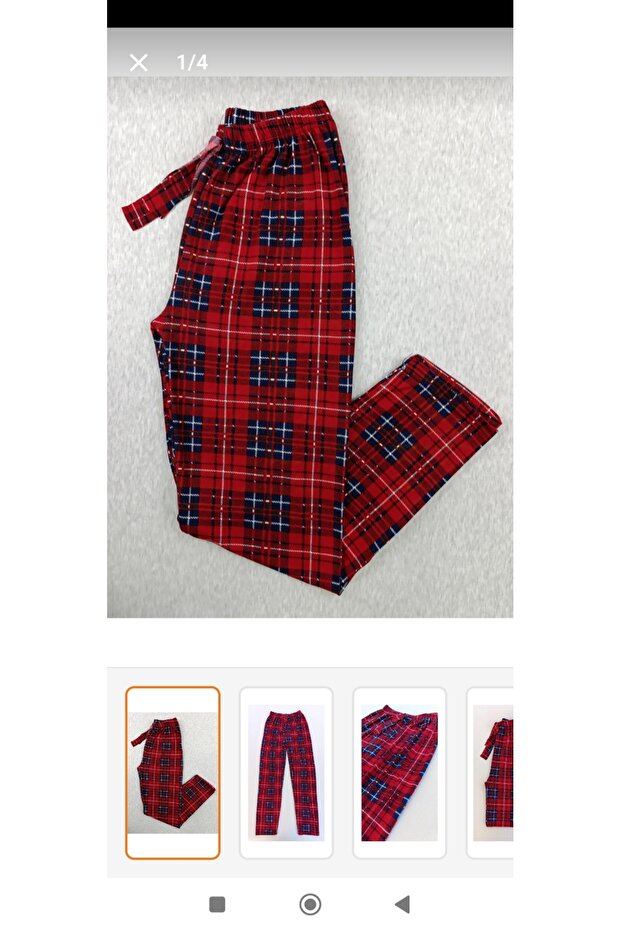The height and width of the screenshot is (931, 621).
Task: Return to the home screen
Action: 310,904
